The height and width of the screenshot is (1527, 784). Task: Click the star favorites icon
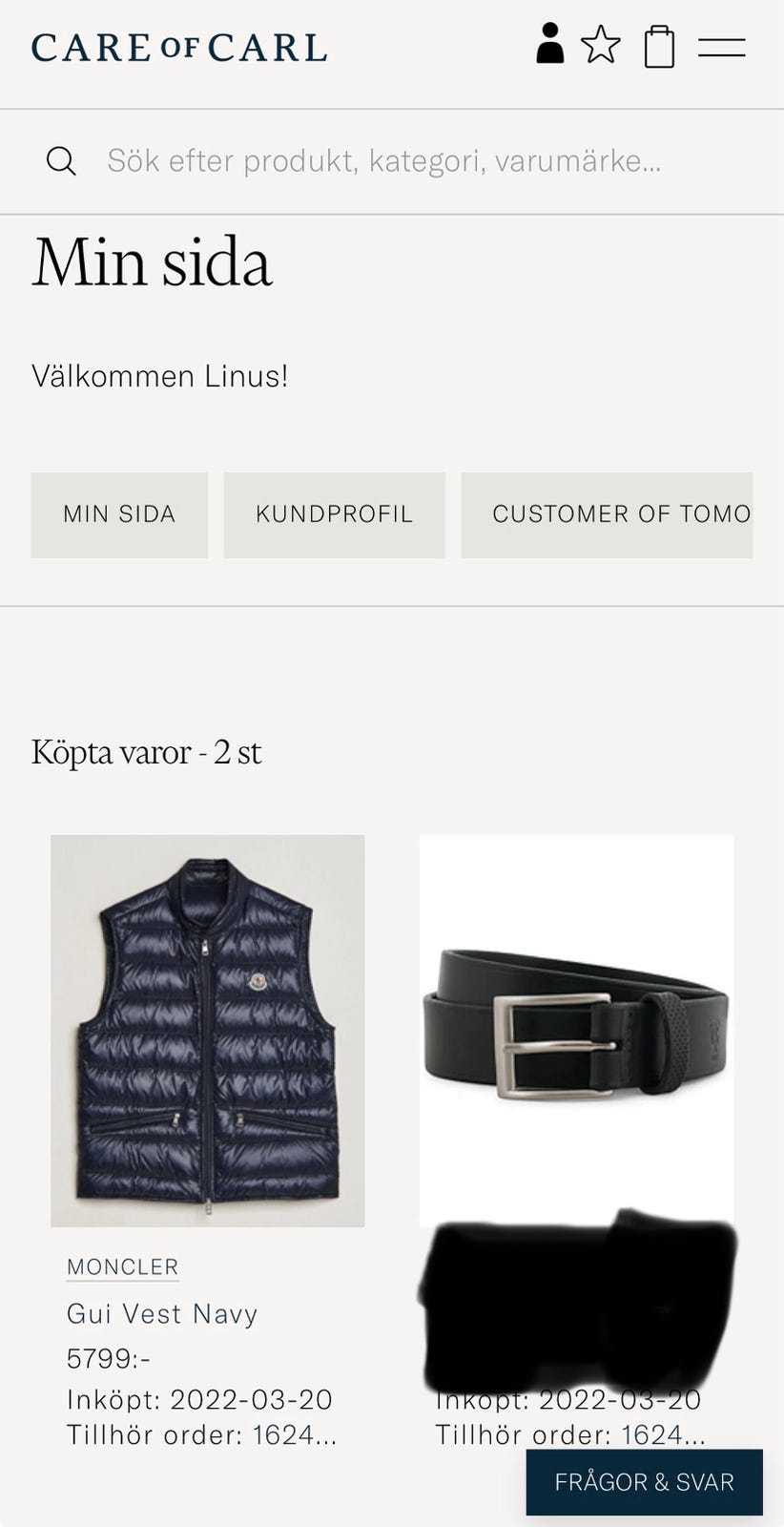(601, 45)
